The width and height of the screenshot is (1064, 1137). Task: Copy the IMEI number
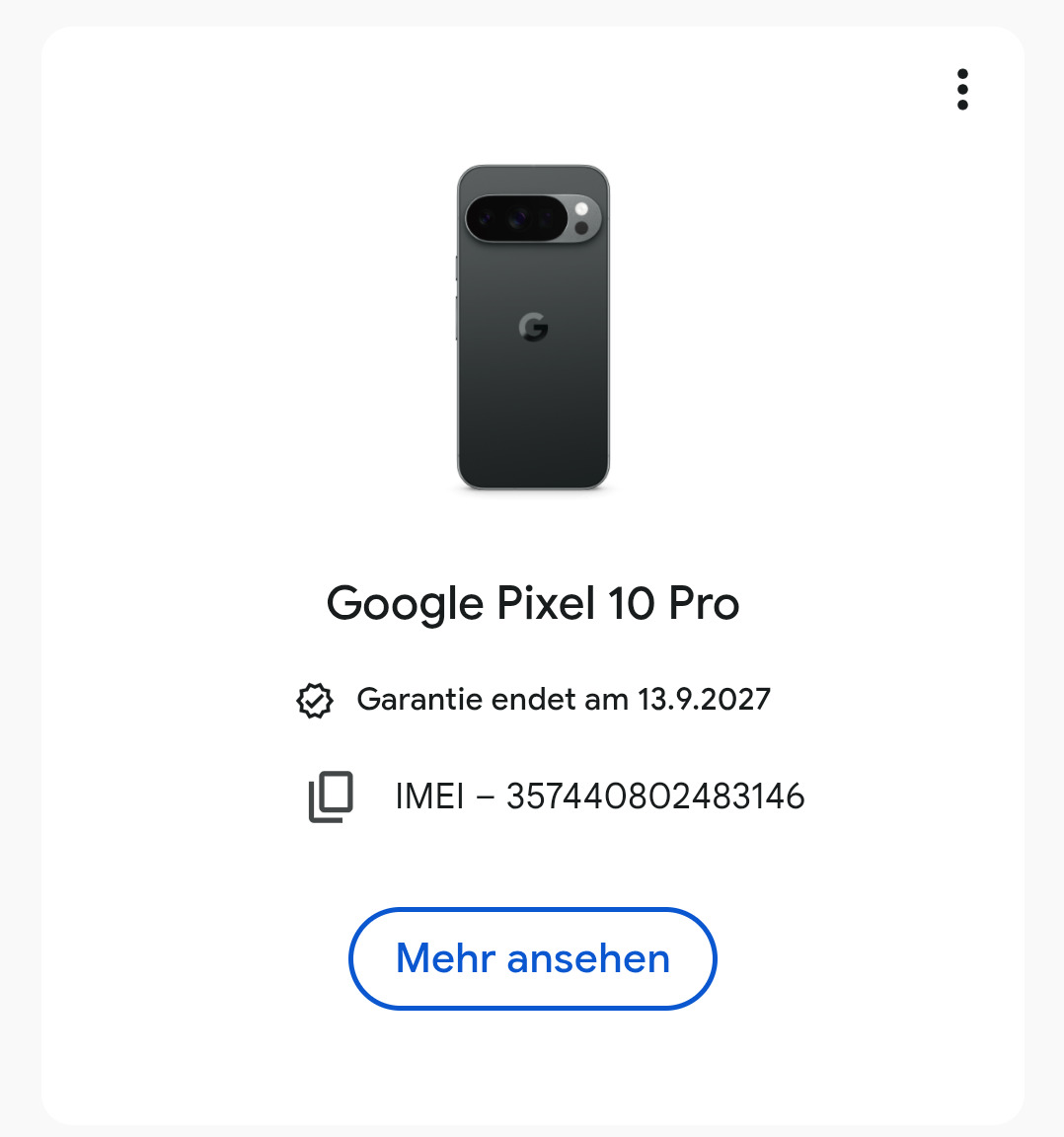(331, 796)
